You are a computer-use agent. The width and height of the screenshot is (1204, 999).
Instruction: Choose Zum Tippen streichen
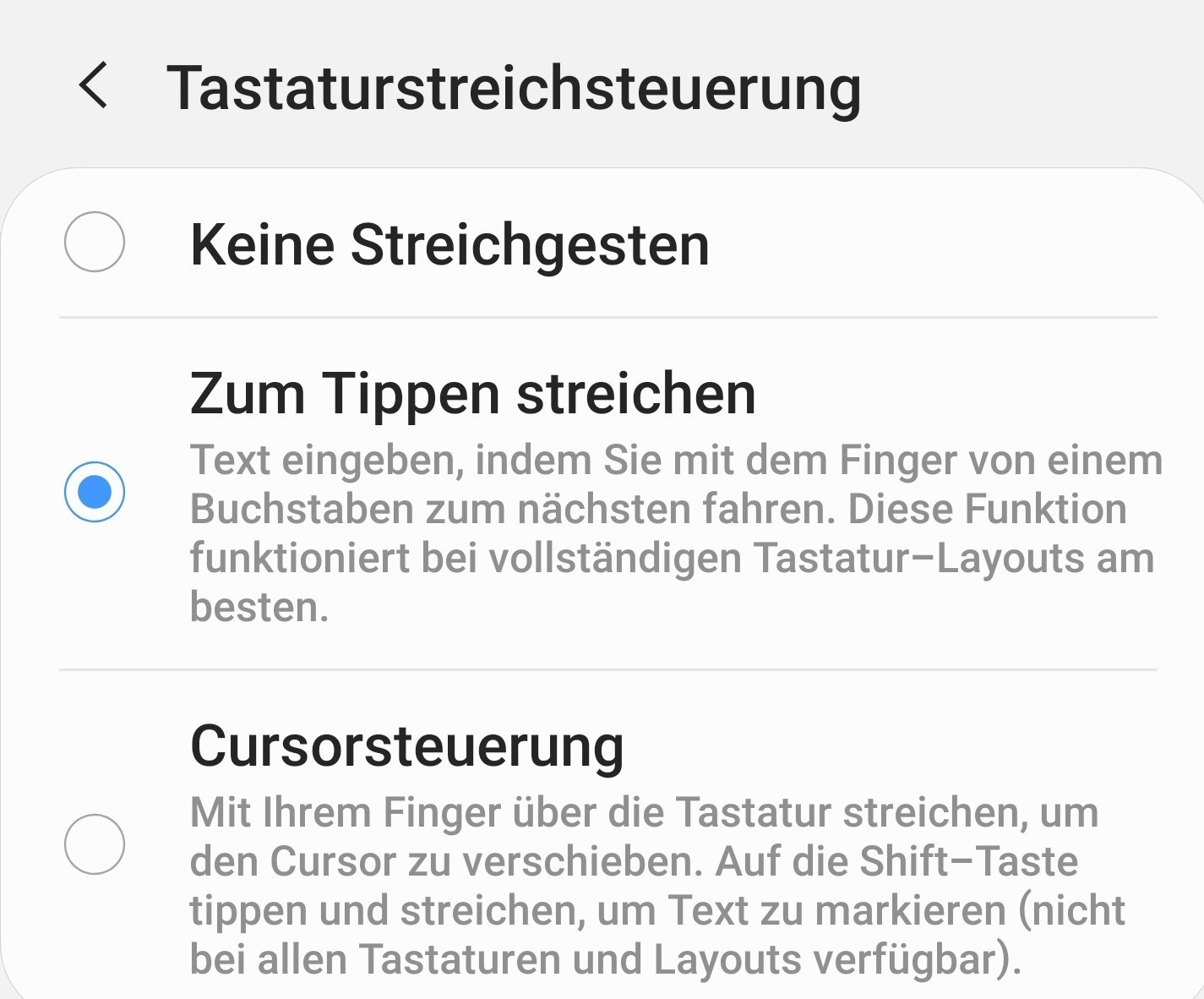tap(95, 492)
